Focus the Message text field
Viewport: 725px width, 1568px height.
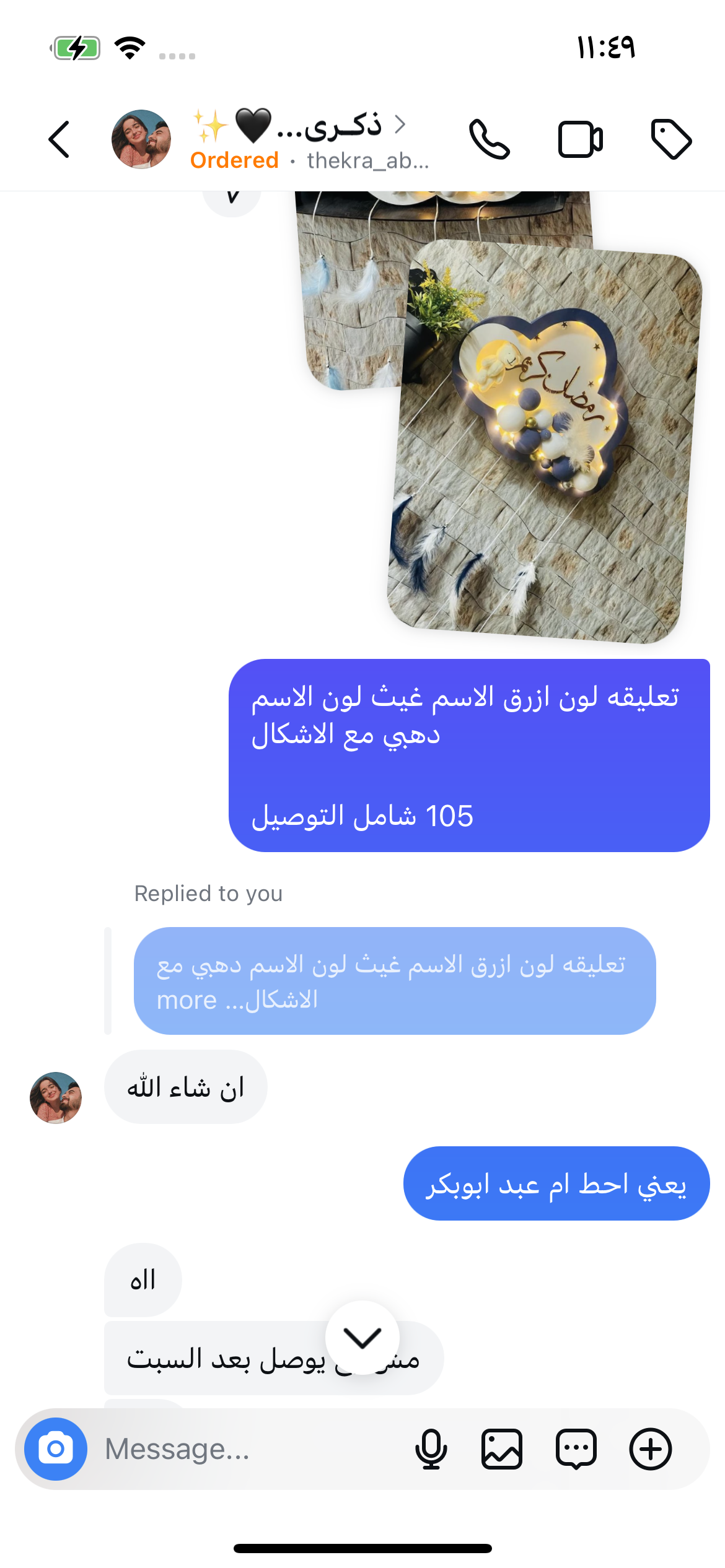coord(248,1448)
